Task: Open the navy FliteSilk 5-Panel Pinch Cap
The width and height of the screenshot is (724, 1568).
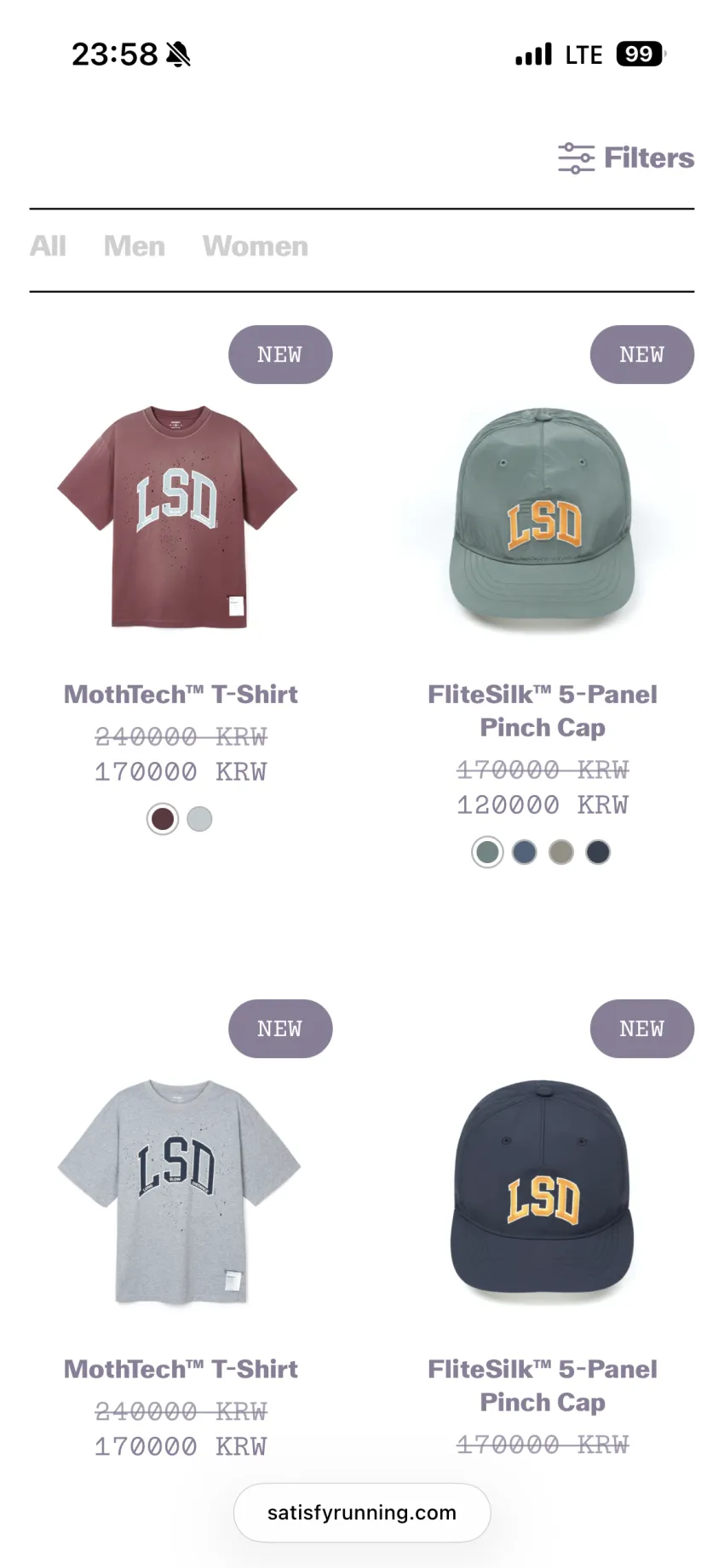Action: coord(543,1190)
